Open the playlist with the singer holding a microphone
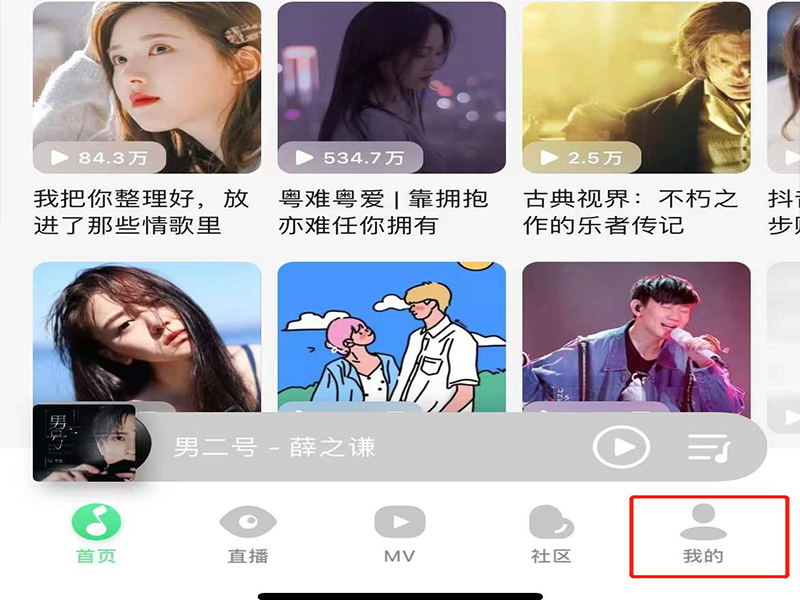The width and height of the screenshot is (800, 600). [636, 337]
